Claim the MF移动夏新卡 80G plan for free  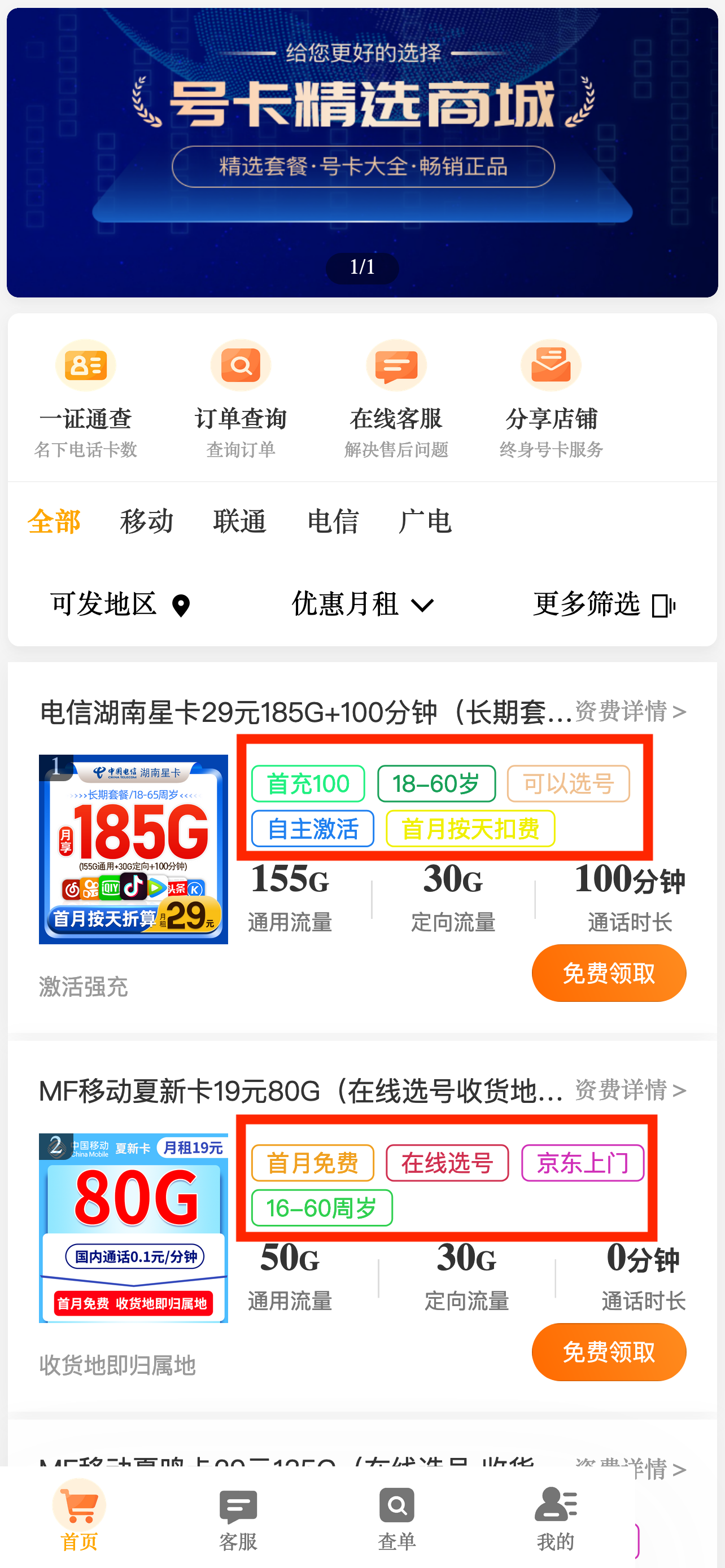click(x=609, y=1351)
